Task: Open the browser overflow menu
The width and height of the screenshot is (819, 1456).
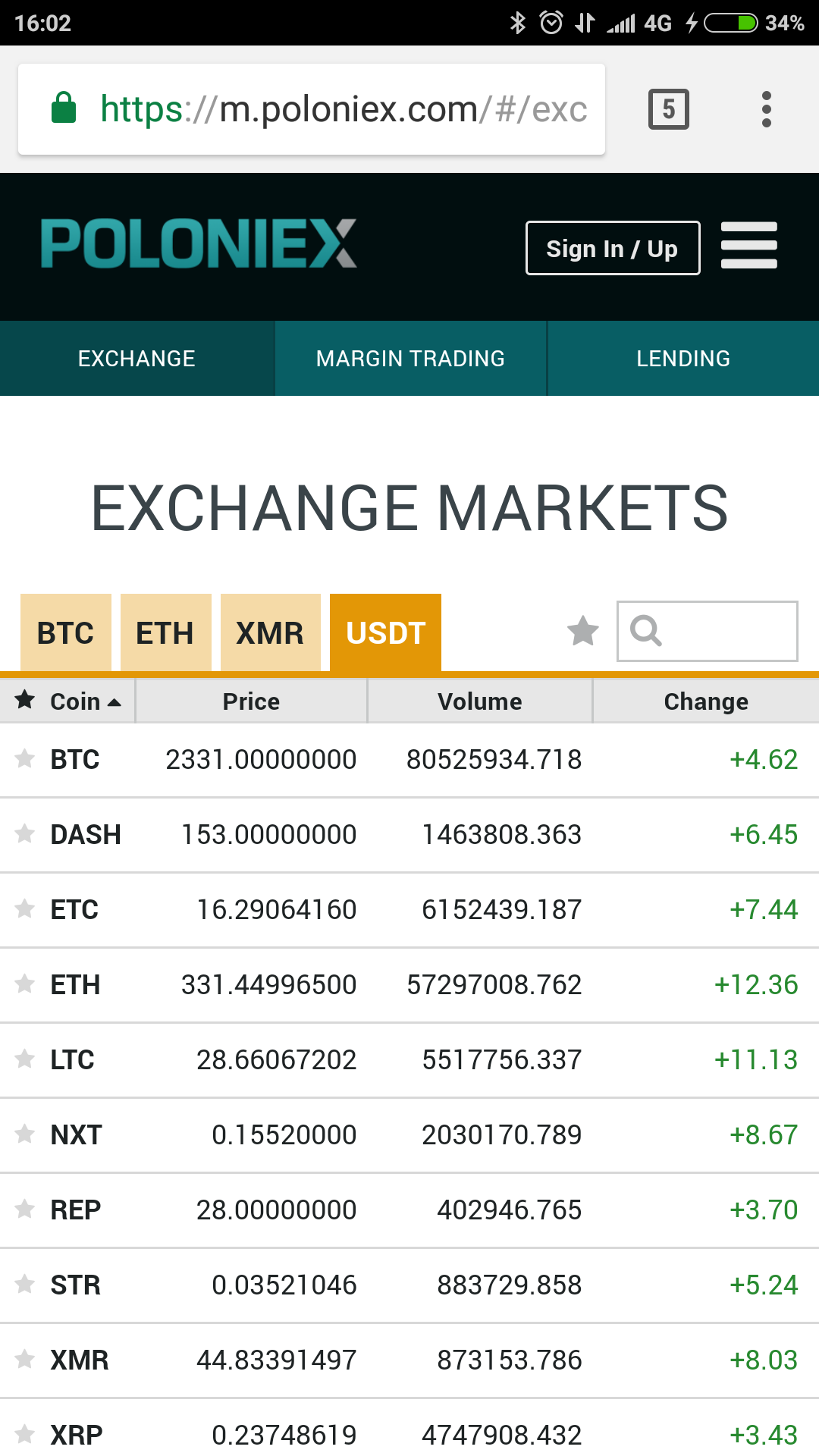Action: [767, 109]
